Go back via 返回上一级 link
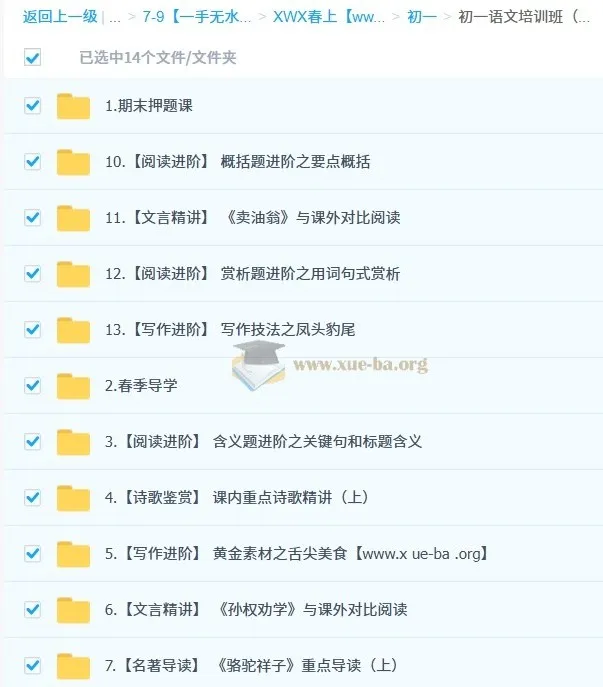 point(59,16)
